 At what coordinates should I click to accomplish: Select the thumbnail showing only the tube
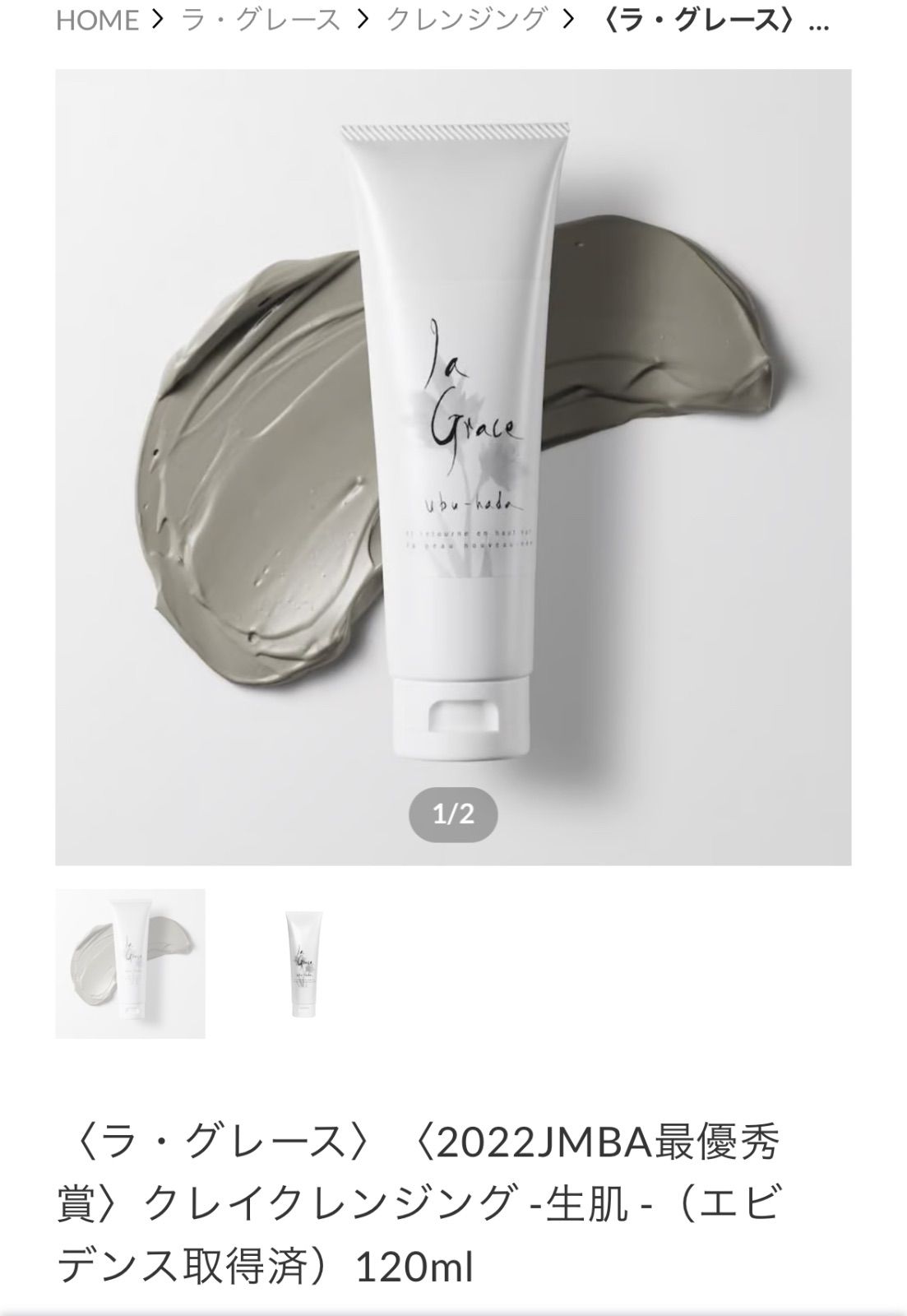(x=304, y=963)
